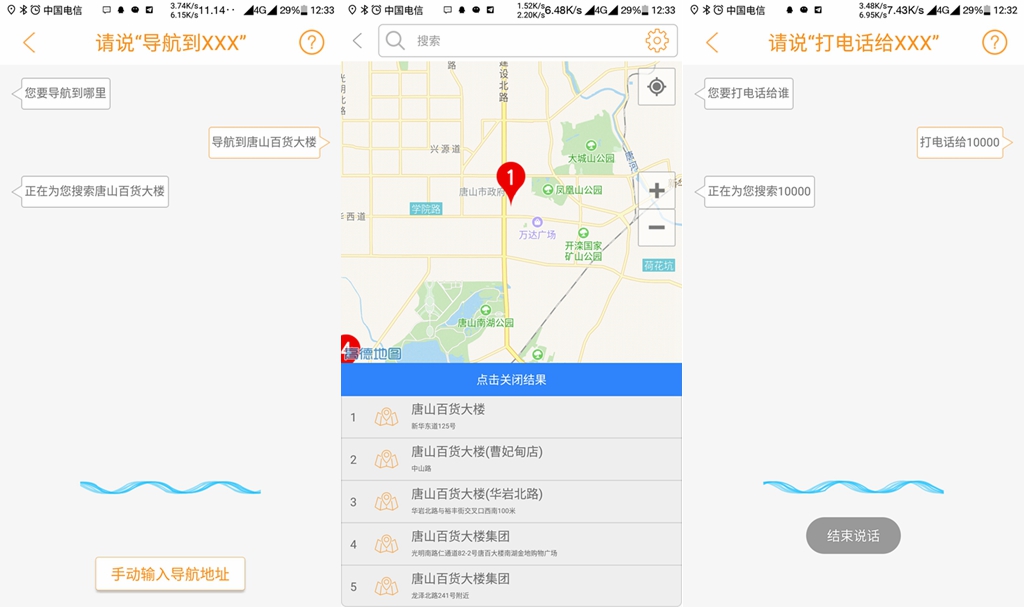Go back from the '打电话给XXX' screen

coord(712,43)
